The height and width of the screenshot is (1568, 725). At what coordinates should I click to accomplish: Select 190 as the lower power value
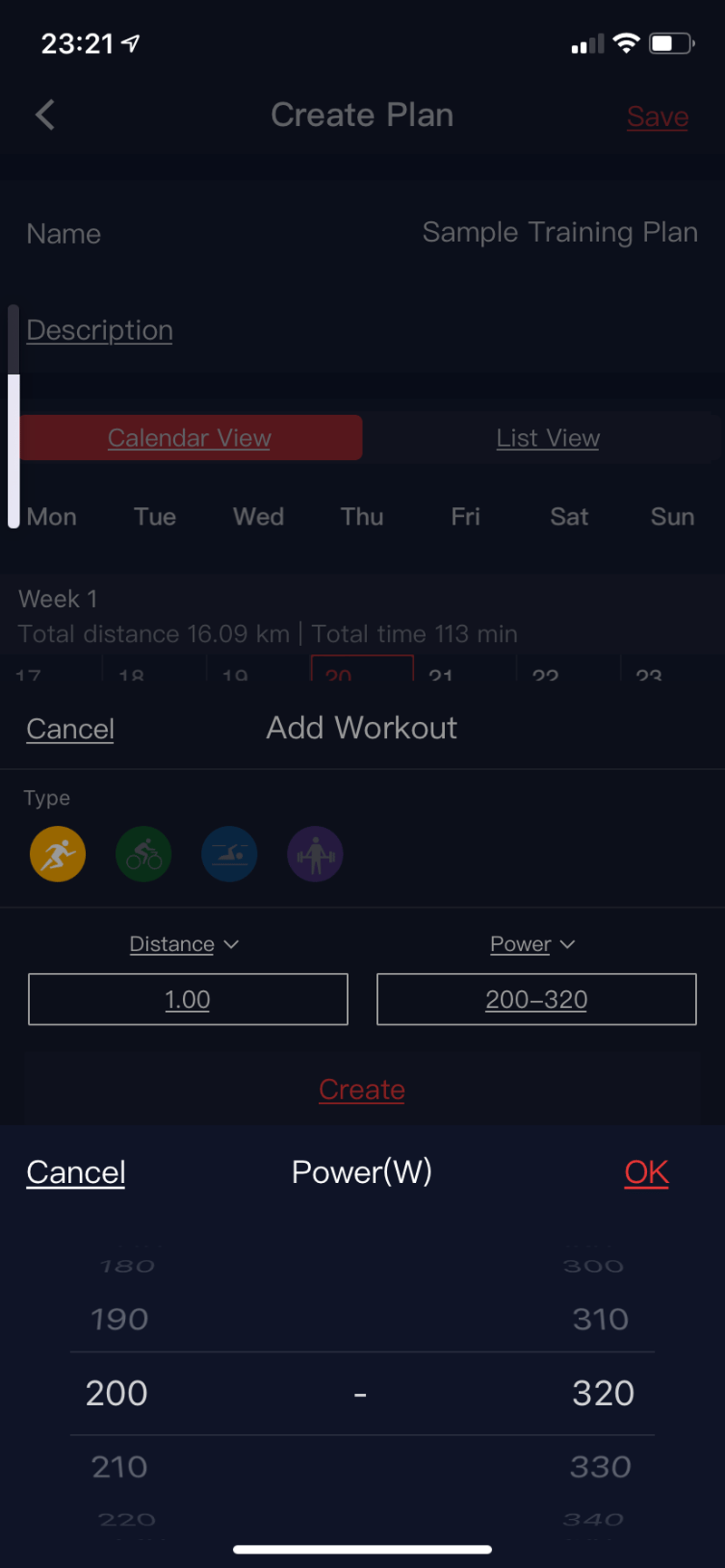(120, 1319)
